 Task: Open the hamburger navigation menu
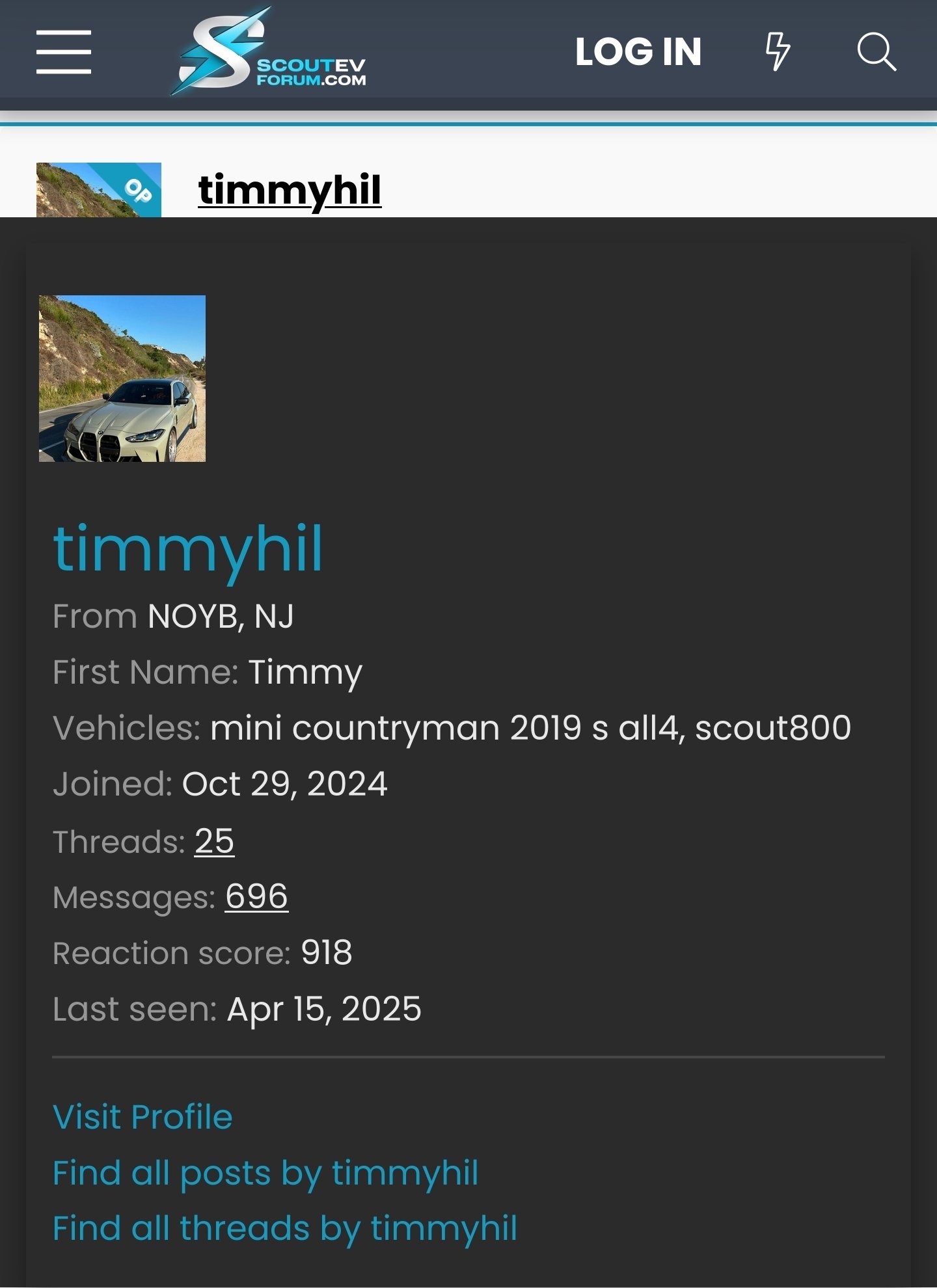pos(63,52)
